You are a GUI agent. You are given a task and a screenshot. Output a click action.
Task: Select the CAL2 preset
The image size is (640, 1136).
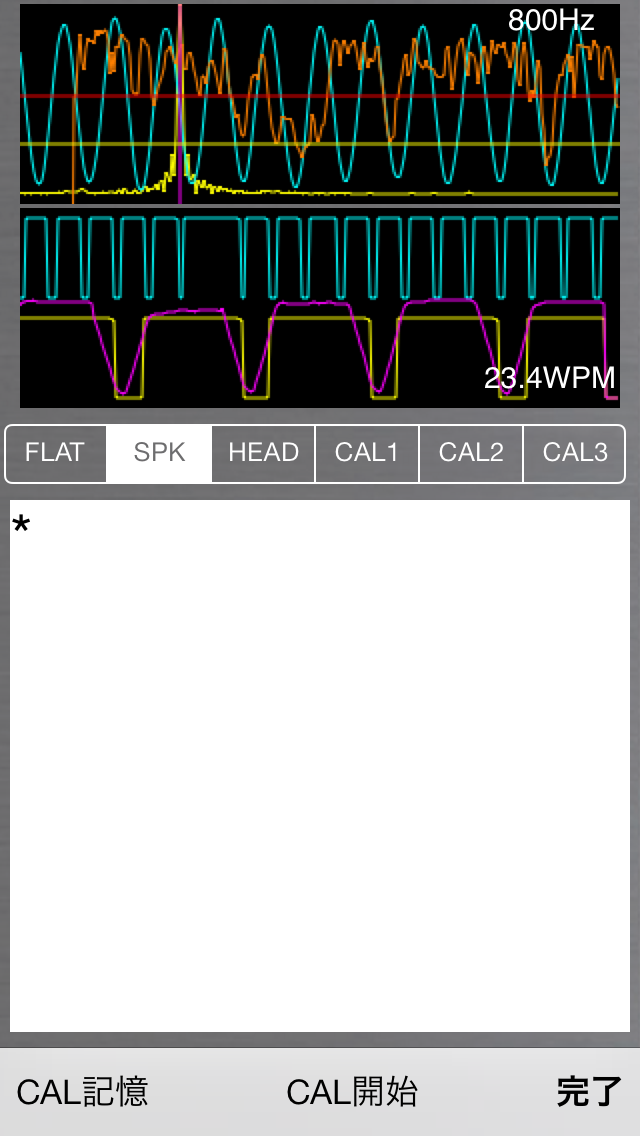(470, 454)
